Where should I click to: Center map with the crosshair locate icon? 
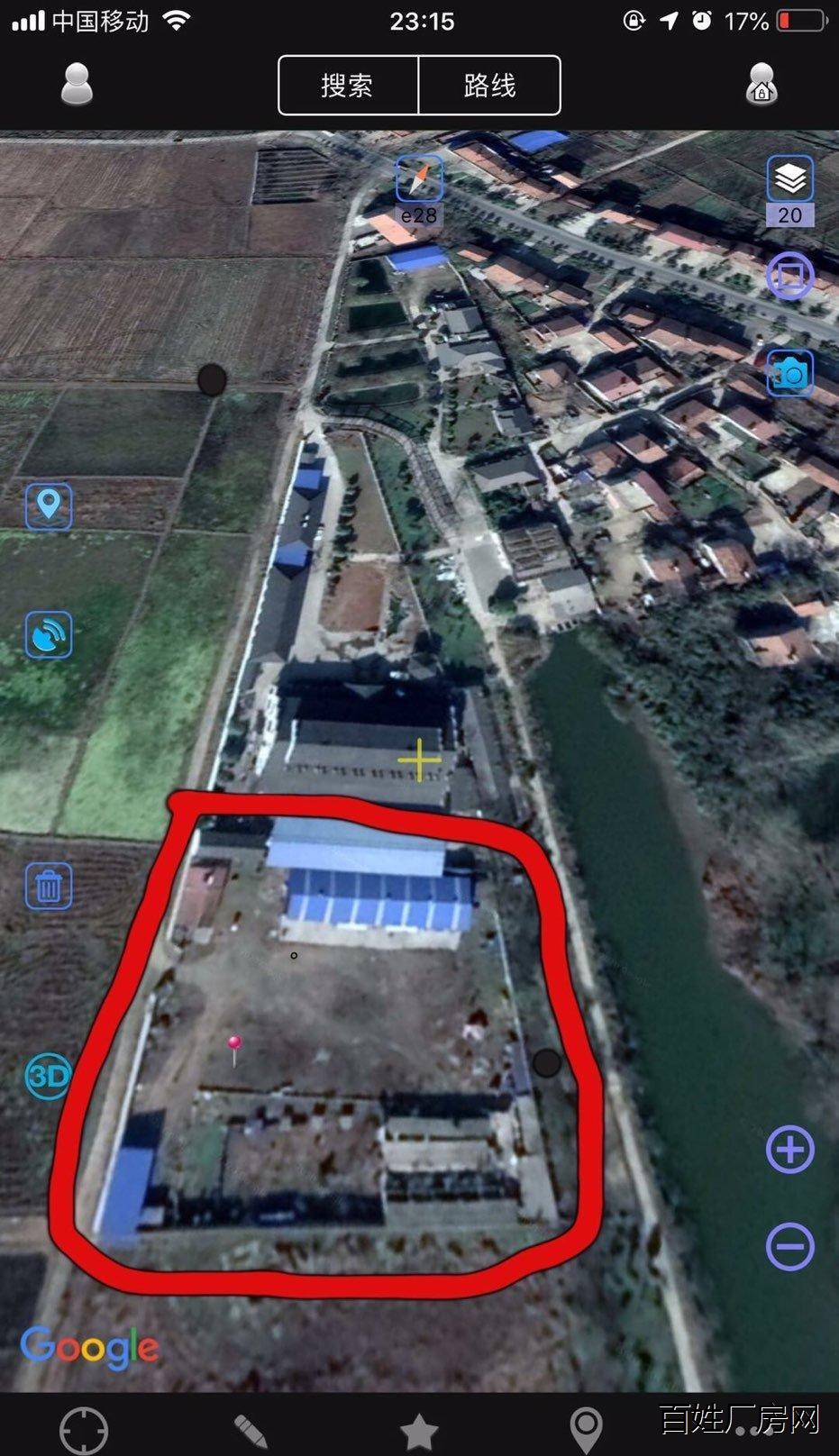pyautogui.click(x=84, y=1429)
